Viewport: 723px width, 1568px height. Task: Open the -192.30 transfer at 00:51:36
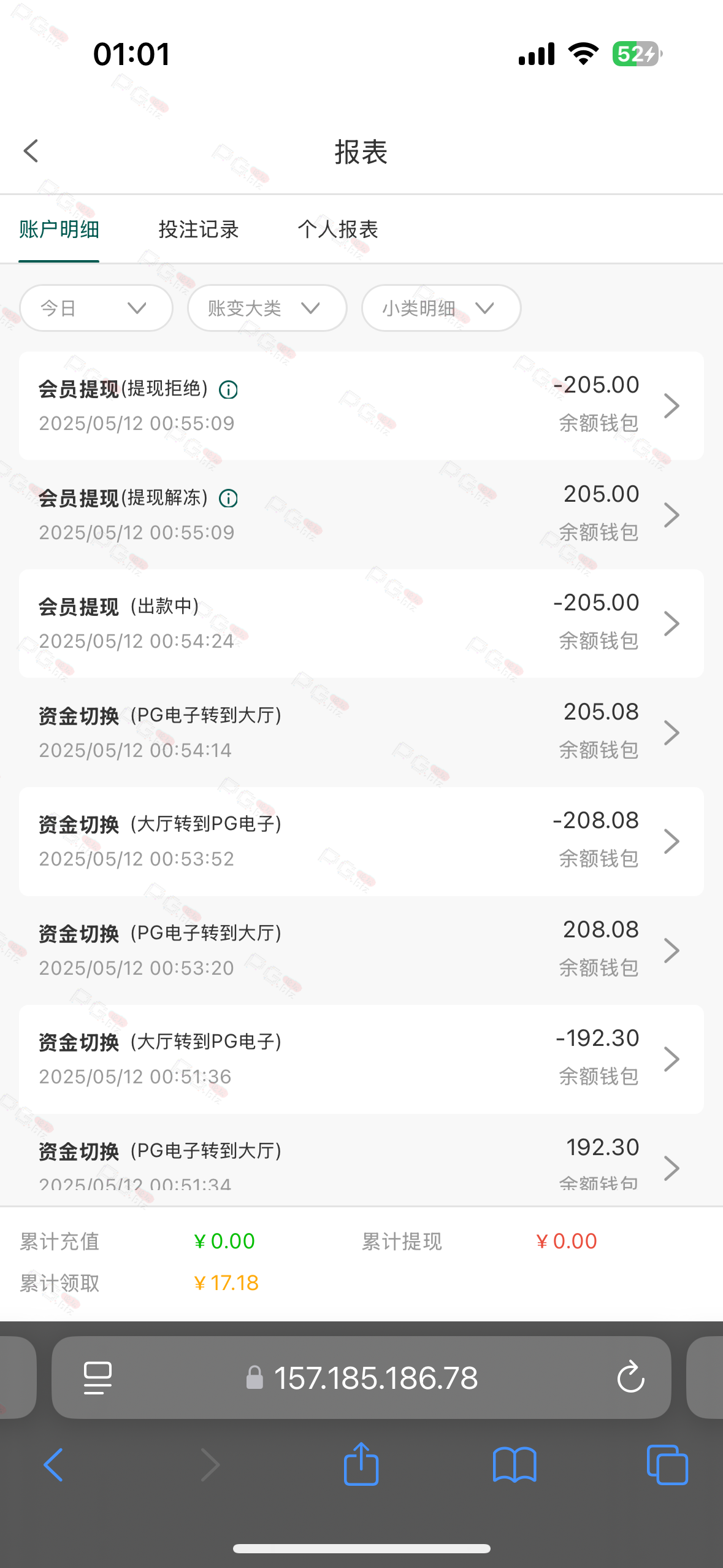click(361, 1059)
